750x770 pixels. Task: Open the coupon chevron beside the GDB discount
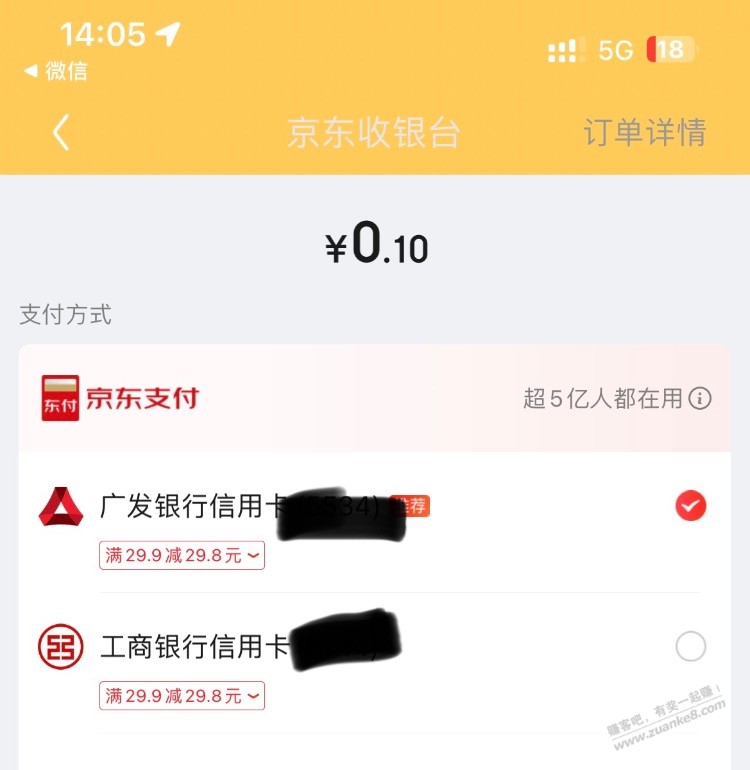252,556
